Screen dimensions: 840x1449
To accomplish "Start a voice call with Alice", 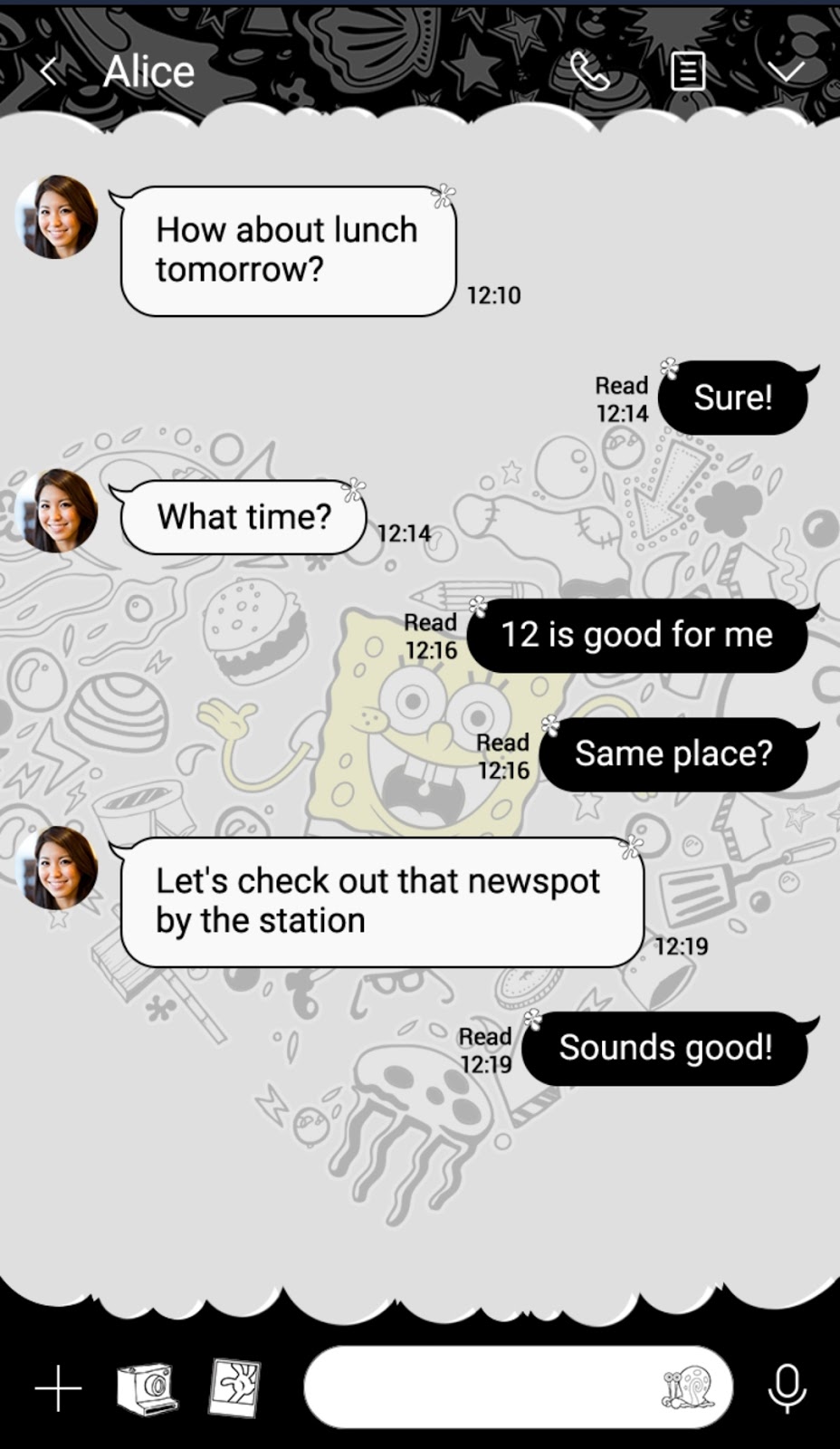I will coord(589,71).
